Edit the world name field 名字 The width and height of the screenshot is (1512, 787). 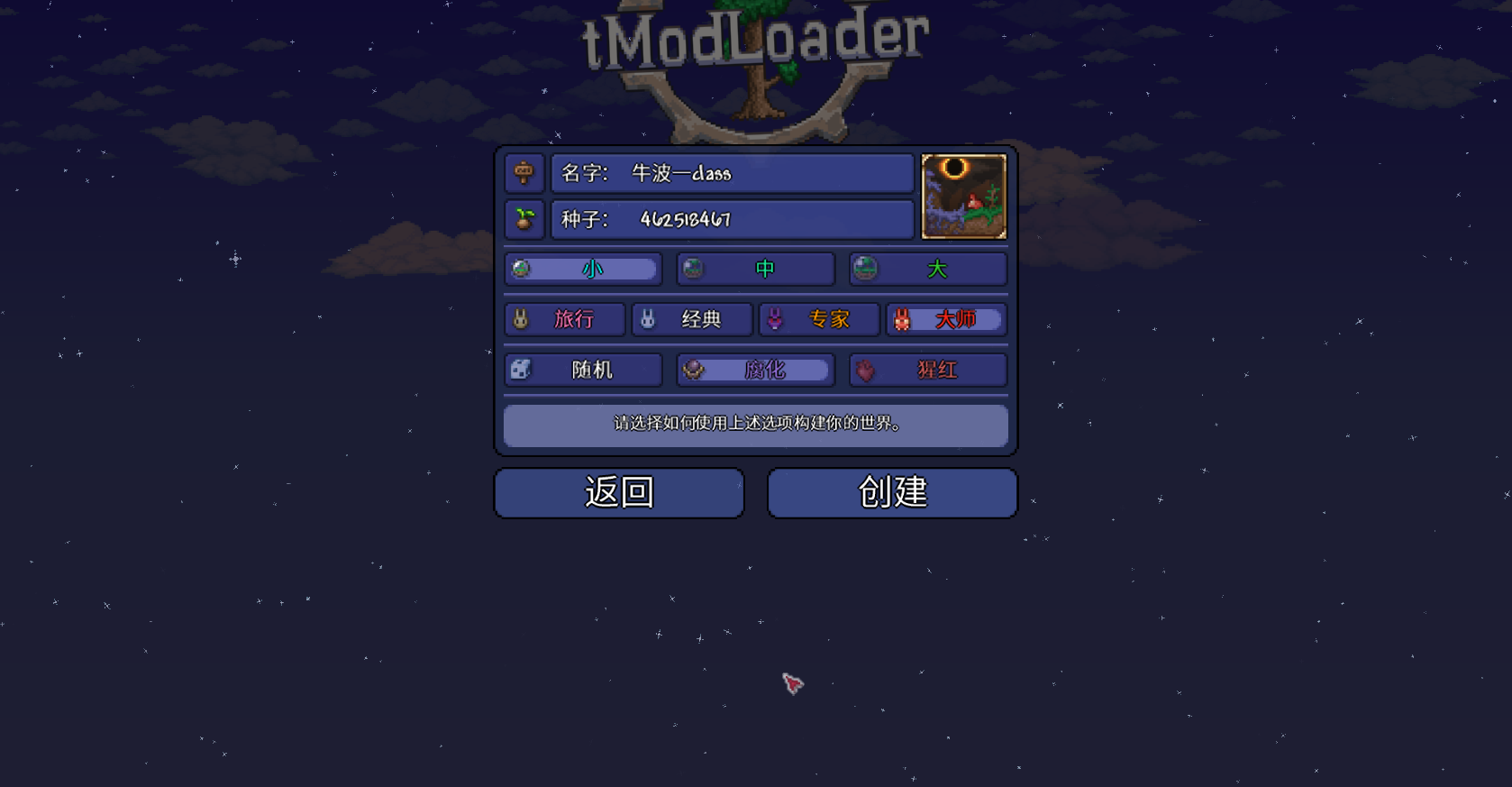732,173
